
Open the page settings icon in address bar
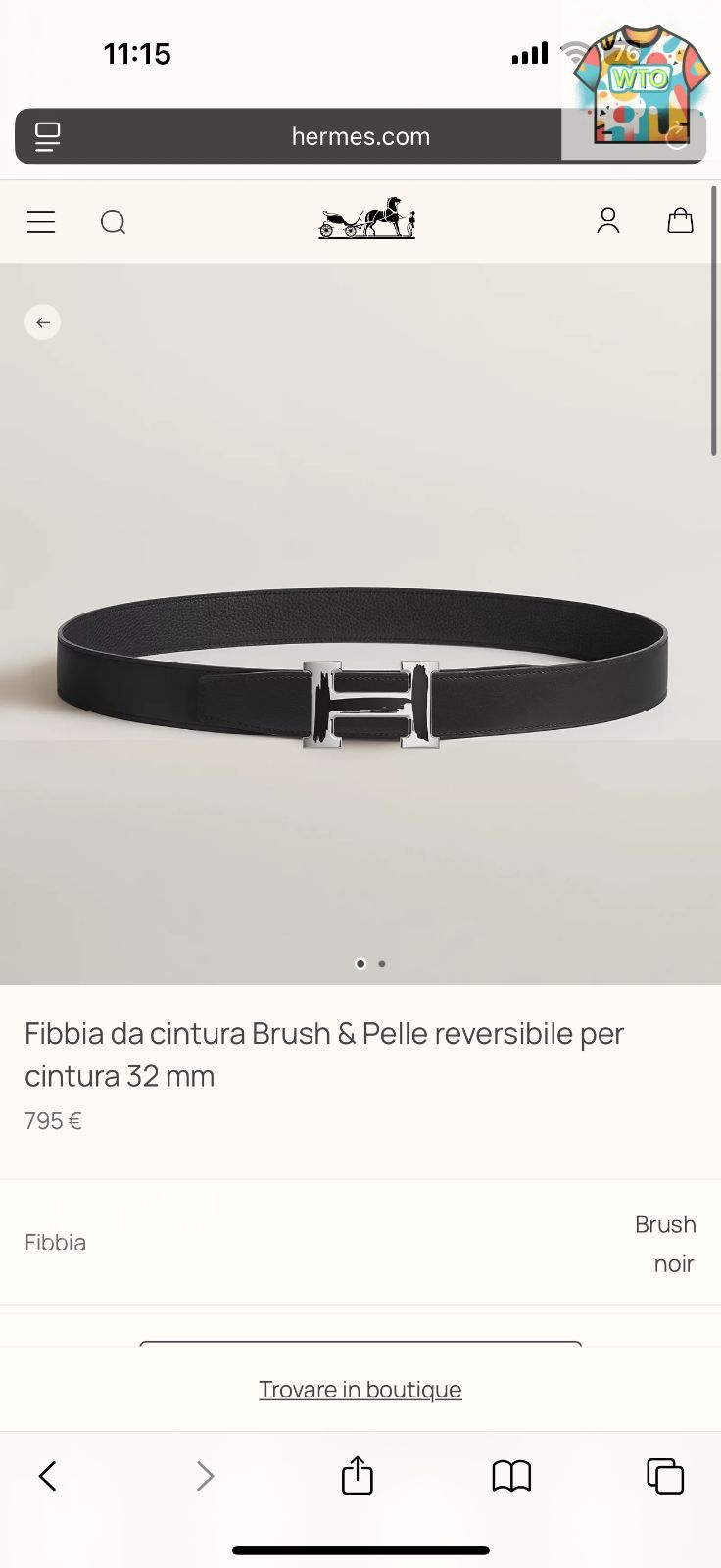(47, 136)
